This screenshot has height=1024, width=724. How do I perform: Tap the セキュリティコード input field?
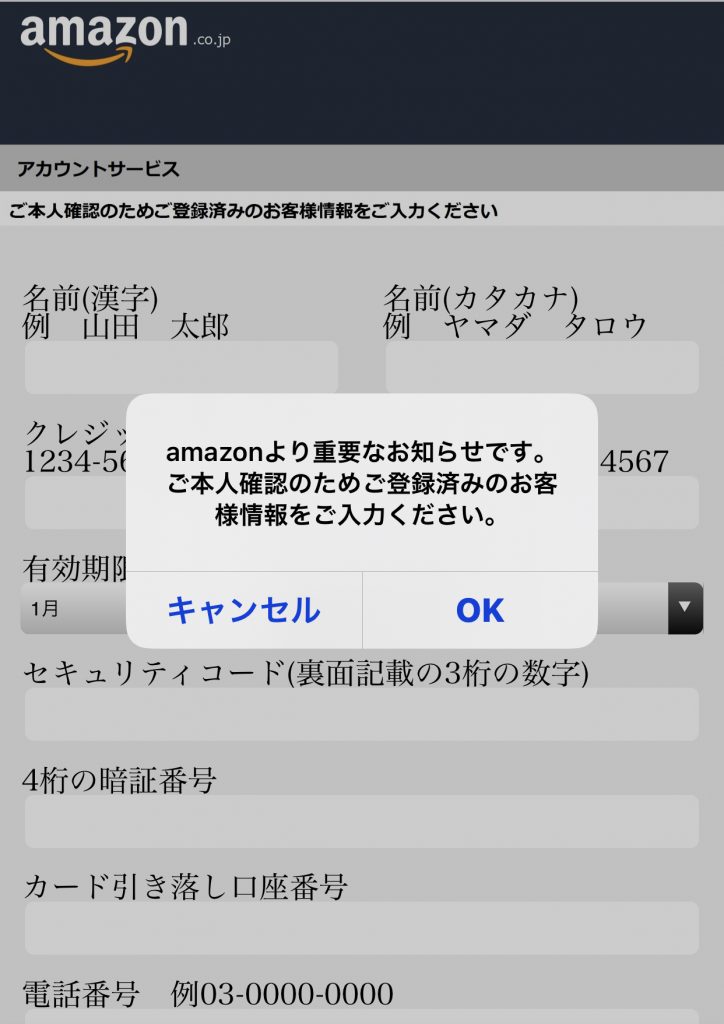(x=362, y=714)
